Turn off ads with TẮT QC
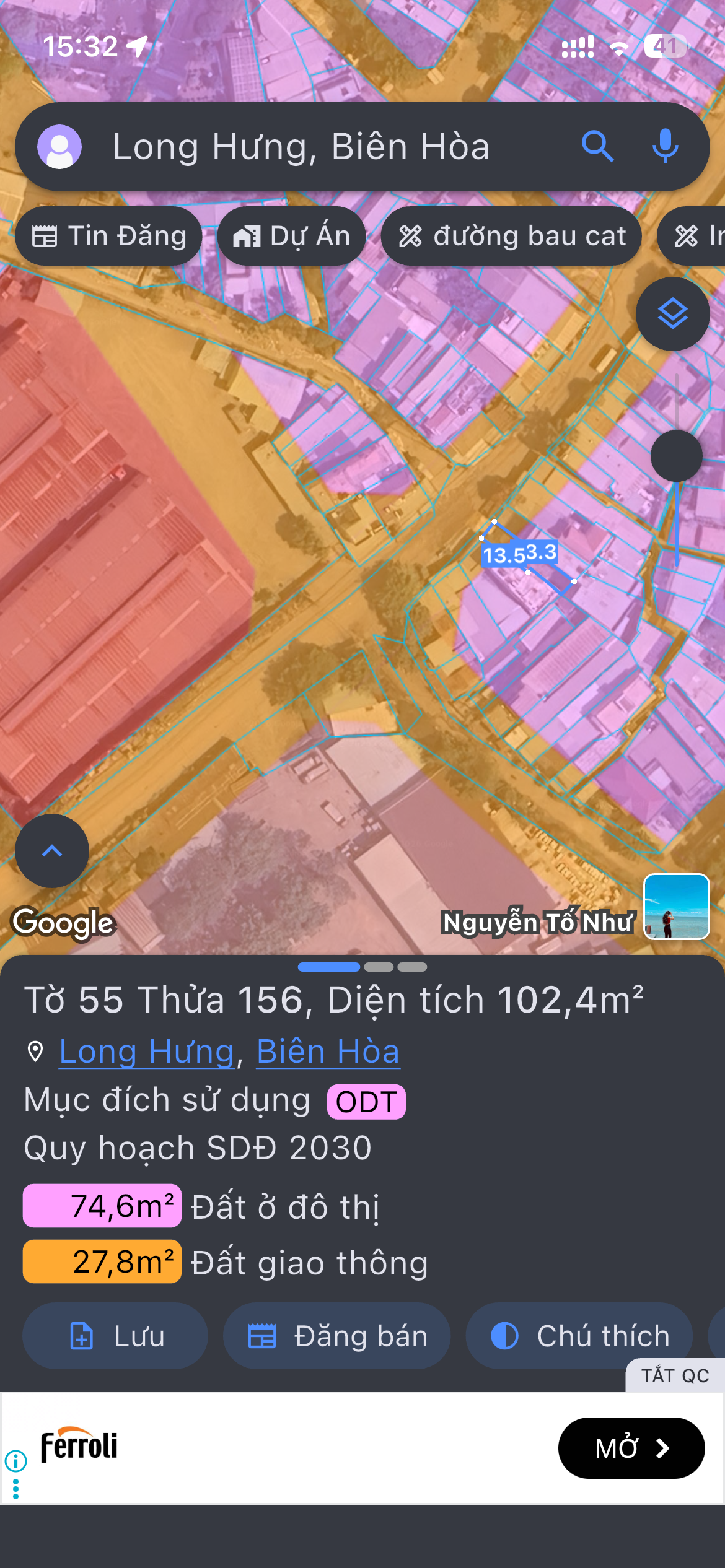Screen dimensions: 725x1568 tap(675, 1375)
